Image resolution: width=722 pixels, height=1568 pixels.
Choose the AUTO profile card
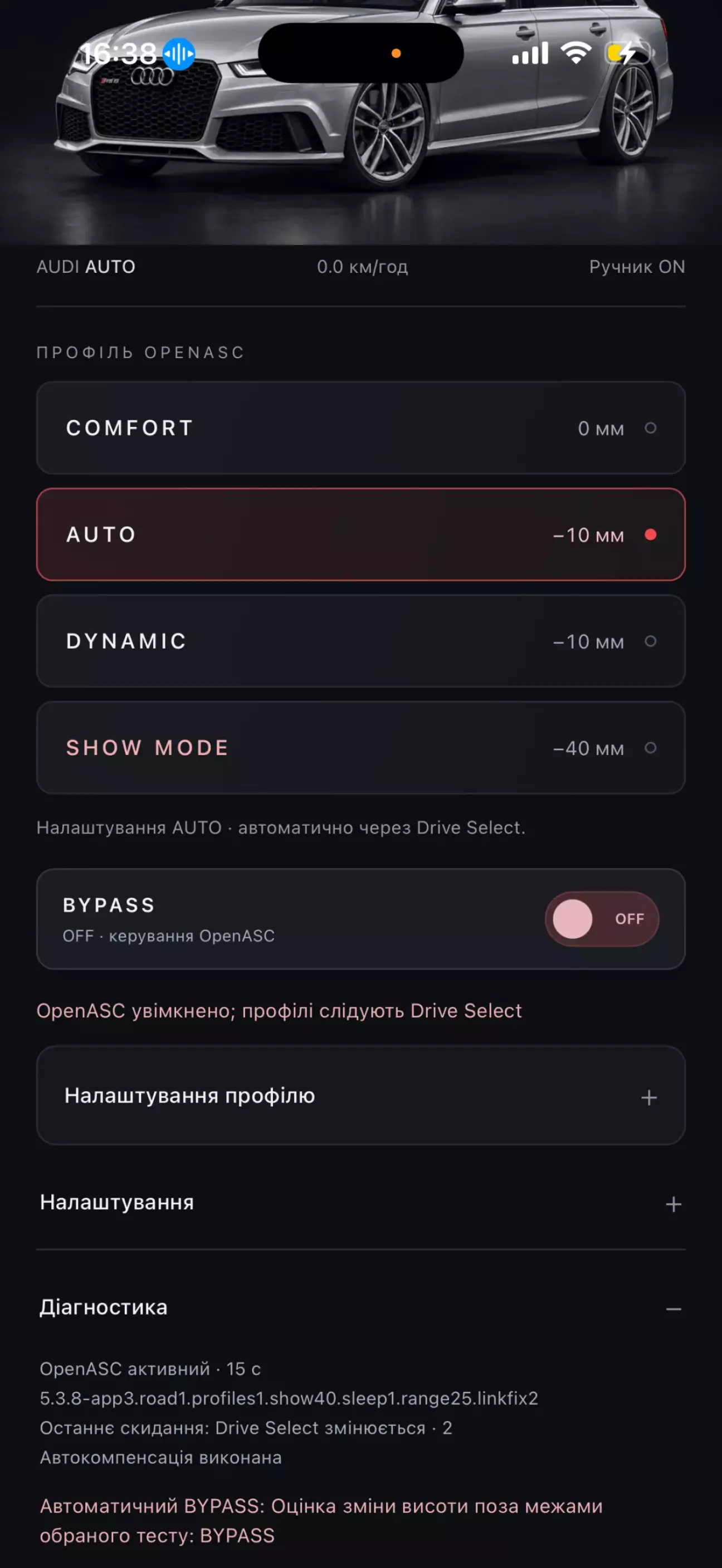[361, 535]
